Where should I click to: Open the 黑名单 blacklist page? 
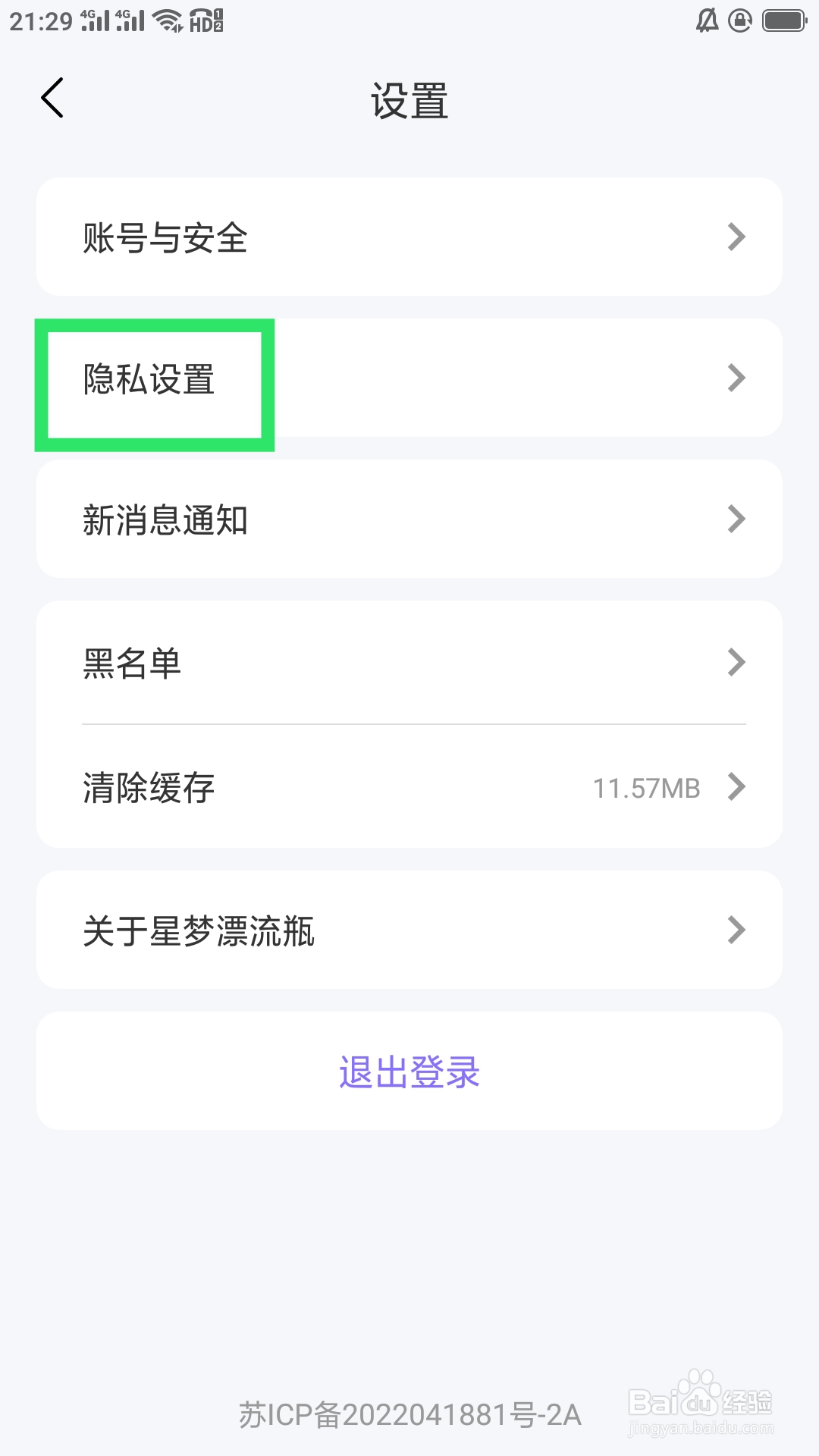click(133, 662)
